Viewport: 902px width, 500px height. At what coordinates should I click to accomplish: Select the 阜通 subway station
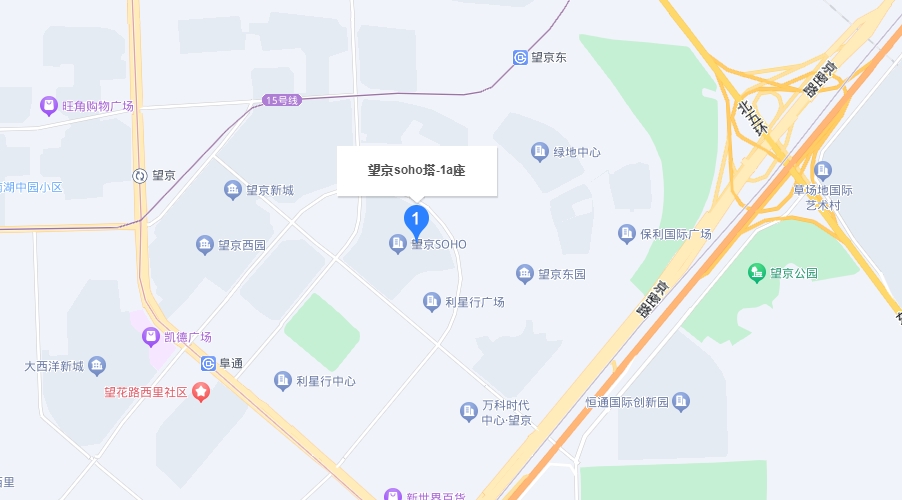tap(208, 363)
